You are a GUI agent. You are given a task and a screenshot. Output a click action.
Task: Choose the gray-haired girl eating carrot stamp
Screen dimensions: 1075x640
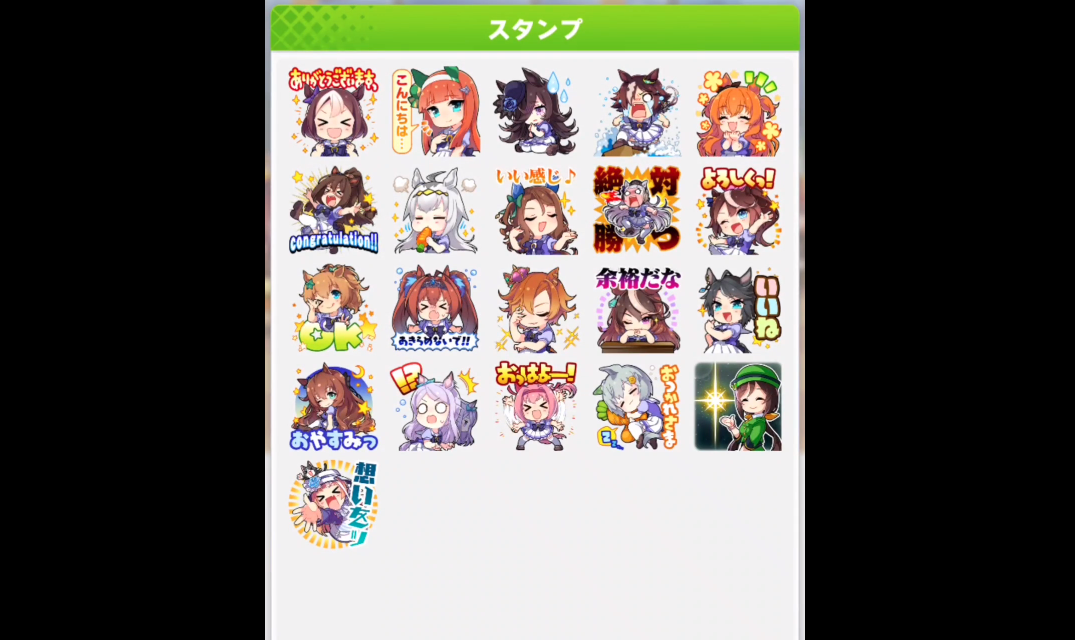click(435, 211)
